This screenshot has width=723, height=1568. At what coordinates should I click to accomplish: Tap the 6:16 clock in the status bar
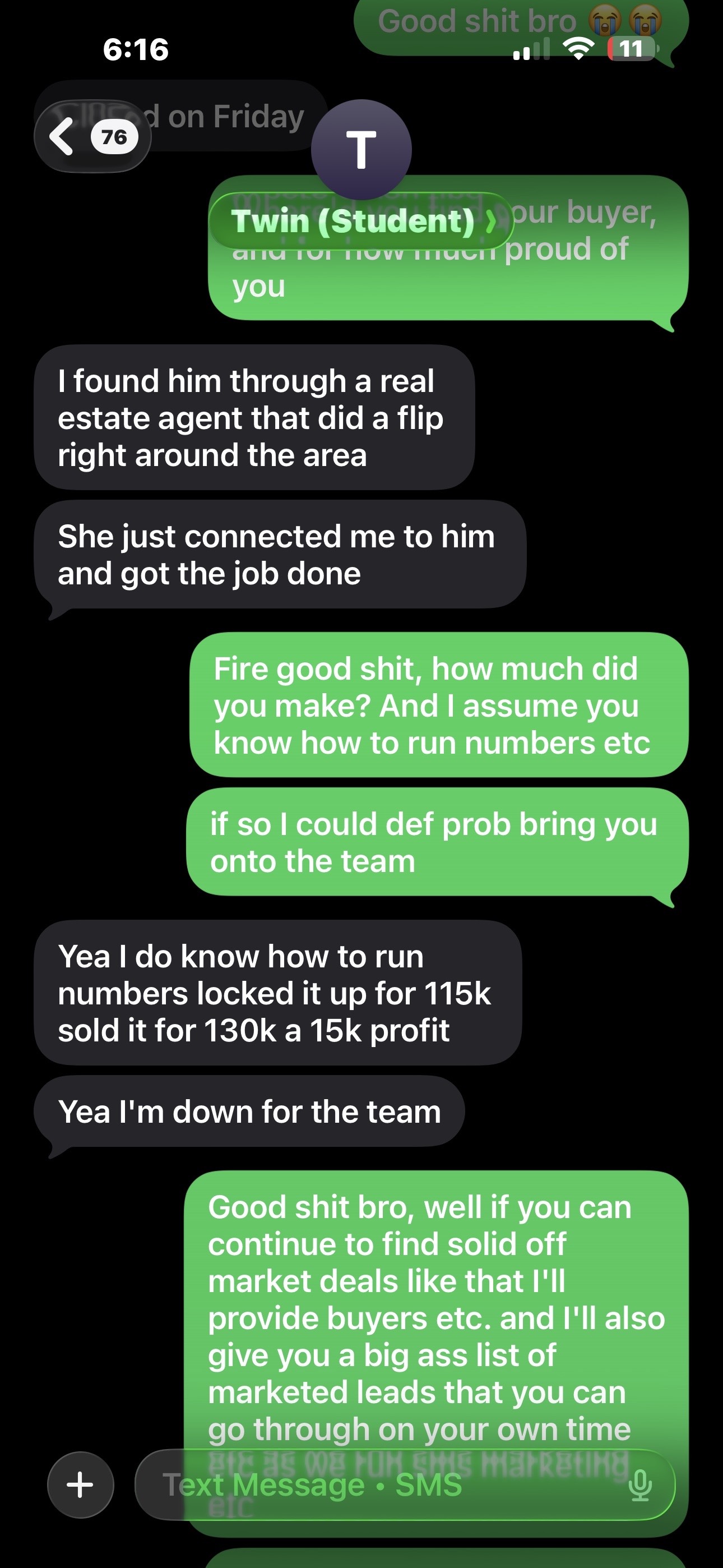[136, 50]
